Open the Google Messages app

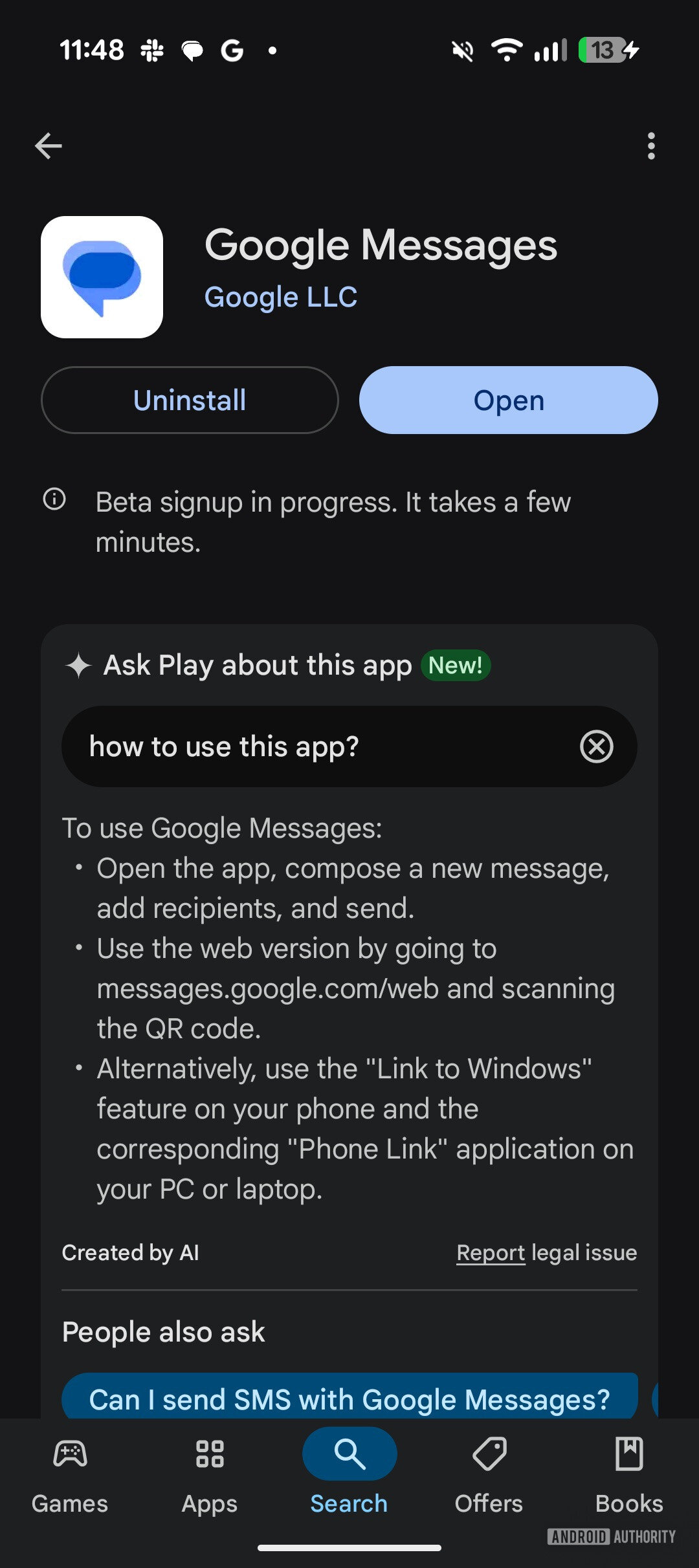[x=508, y=400]
